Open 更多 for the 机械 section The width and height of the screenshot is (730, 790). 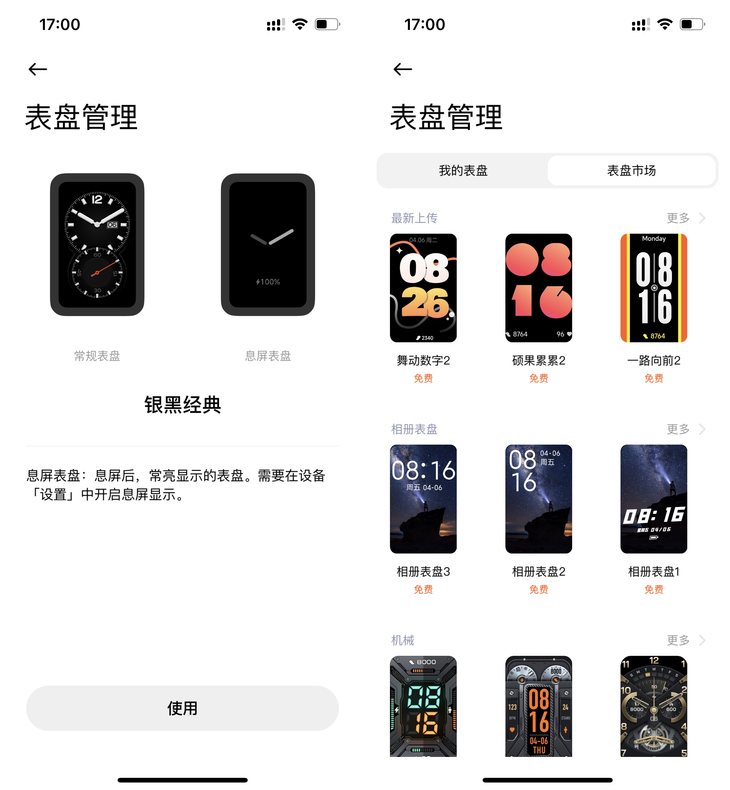[686, 640]
